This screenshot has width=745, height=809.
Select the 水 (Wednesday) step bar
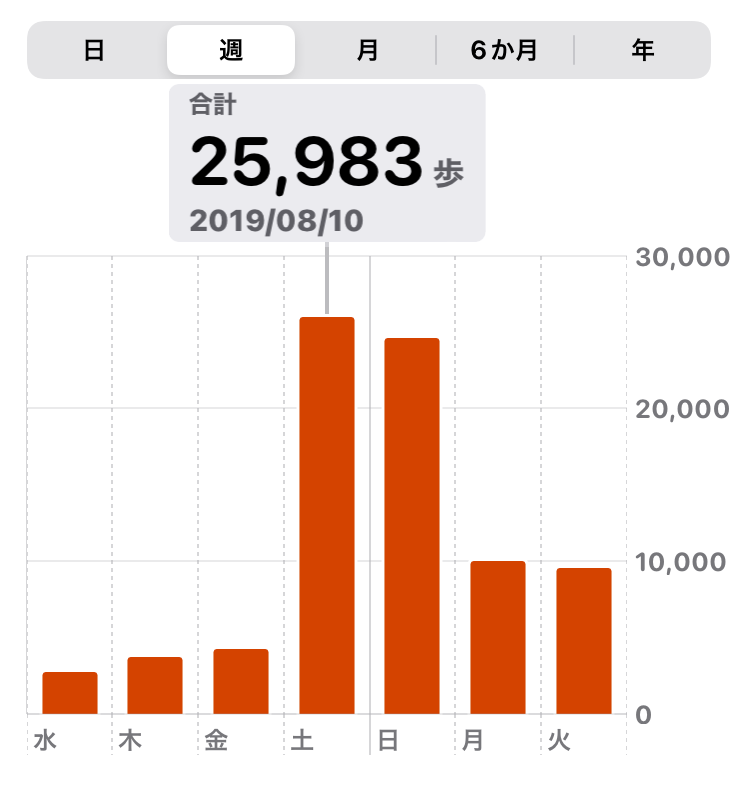coord(70,693)
